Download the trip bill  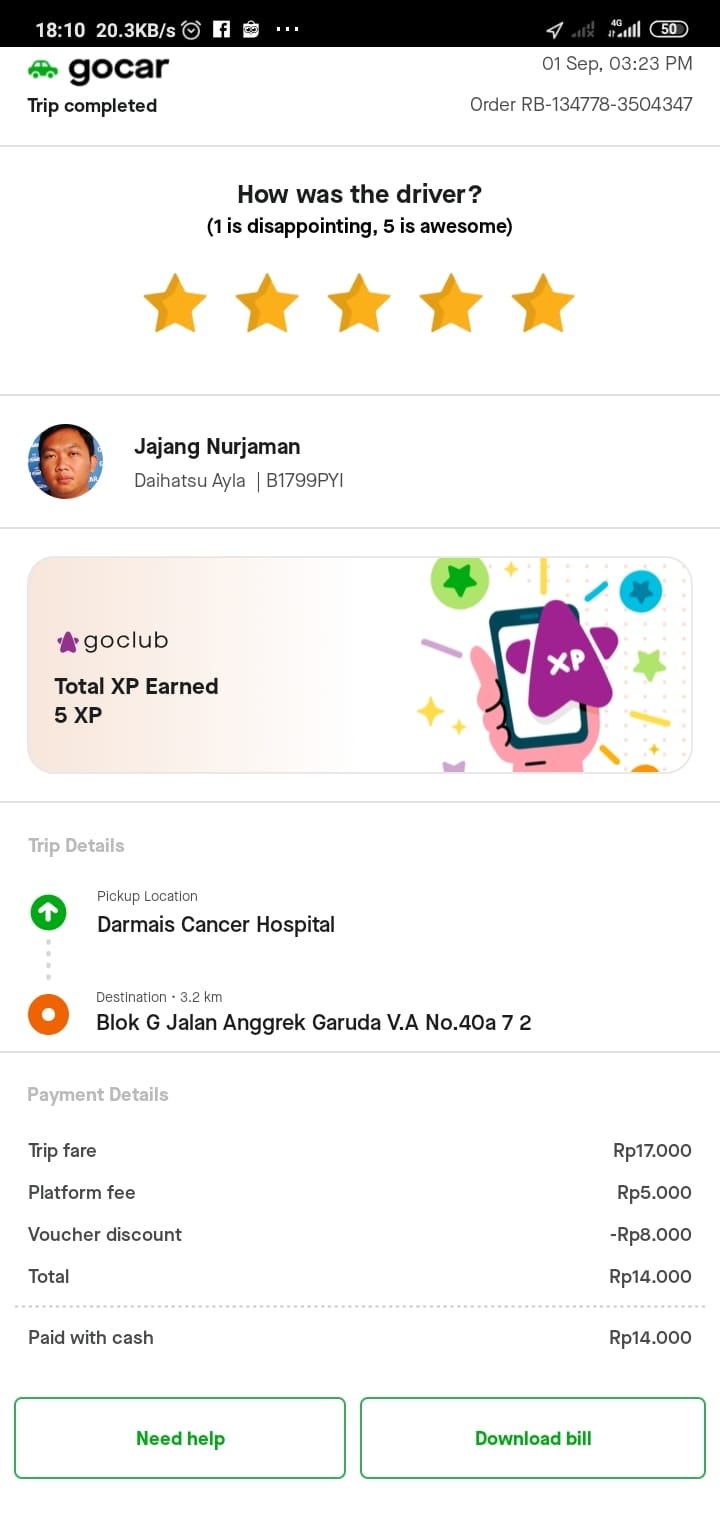pos(533,1438)
